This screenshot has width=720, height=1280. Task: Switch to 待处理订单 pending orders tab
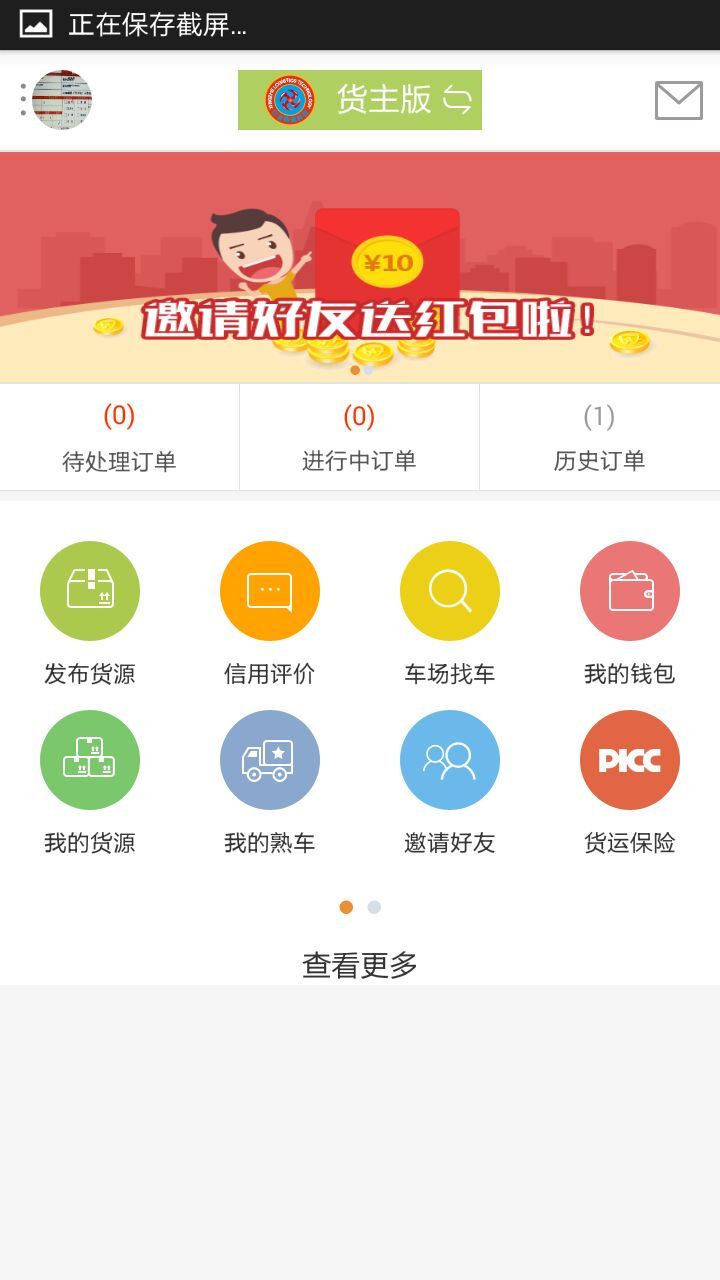click(x=120, y=436)
